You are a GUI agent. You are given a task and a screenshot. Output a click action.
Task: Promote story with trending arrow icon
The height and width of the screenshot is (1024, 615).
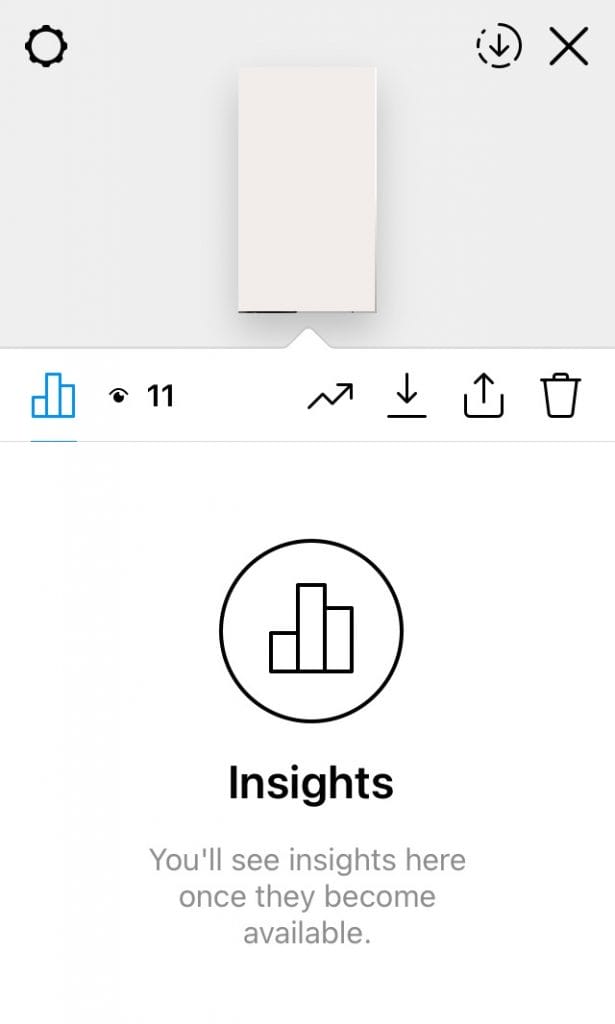330,396
